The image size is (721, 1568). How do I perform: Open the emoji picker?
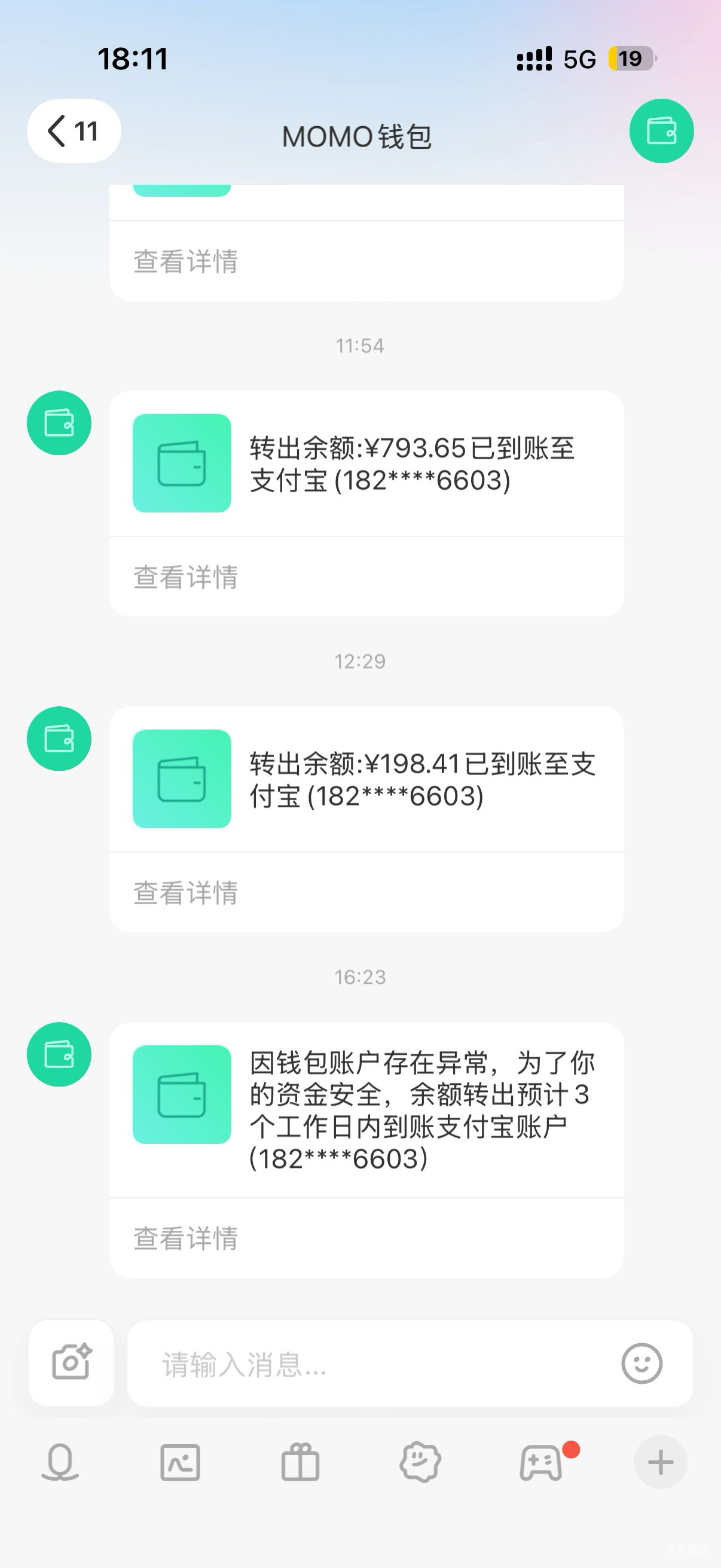point(641,1363)
